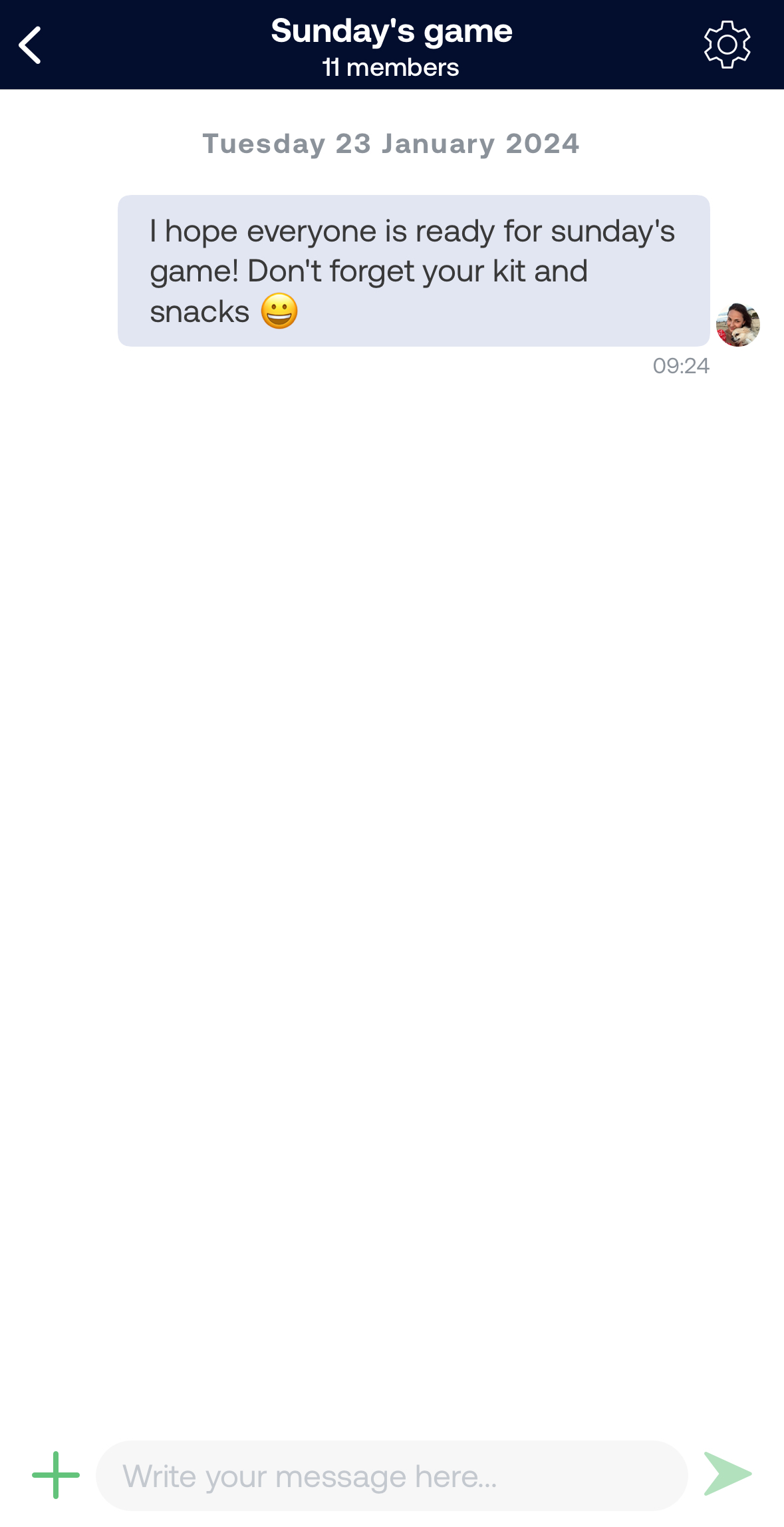This screenshot has width=784, height=1527.
Task: Tap the green plus attachment icon
Action: (x=56, y=1475)
